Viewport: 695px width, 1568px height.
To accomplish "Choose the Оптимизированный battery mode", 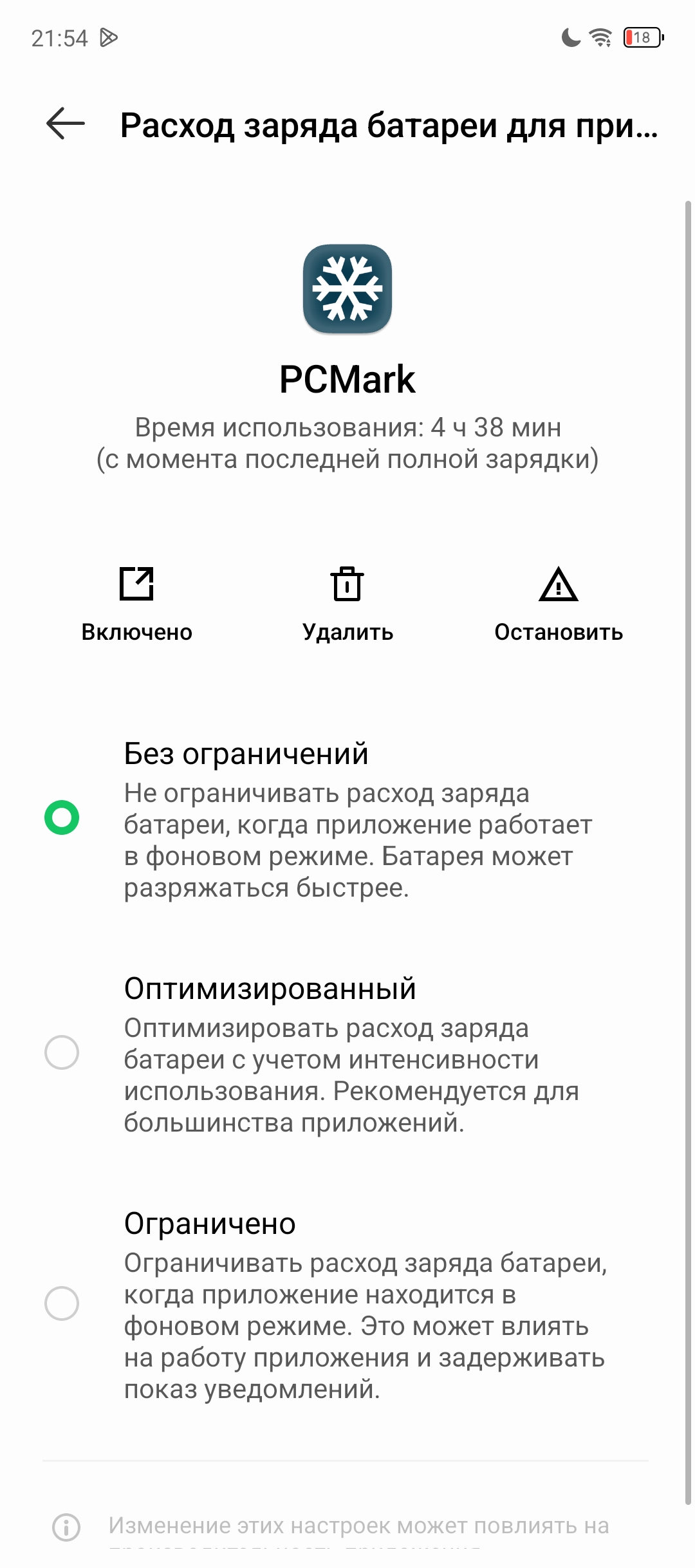I will click(x=347, y=1054).
